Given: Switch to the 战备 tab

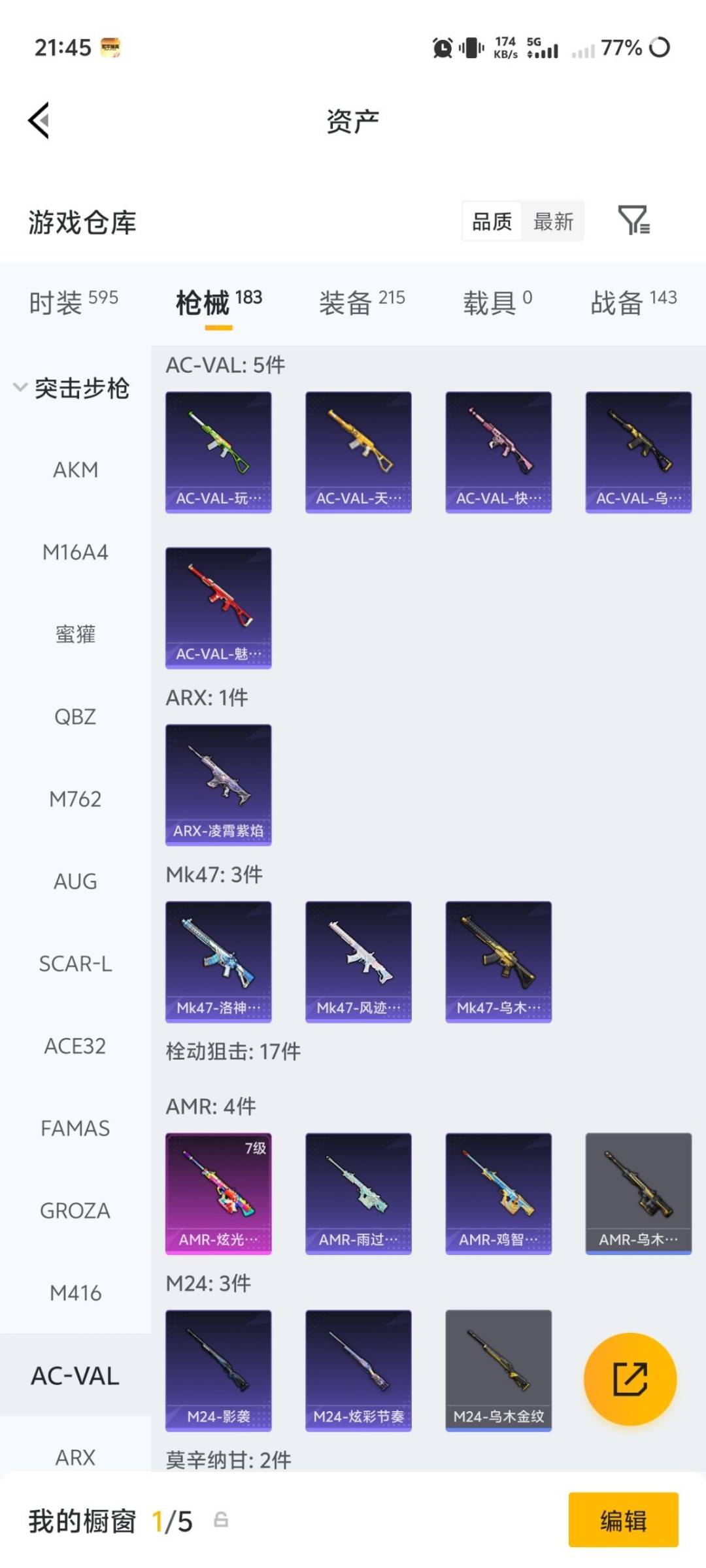Looking at the screenshot, I should click(633, 303).
